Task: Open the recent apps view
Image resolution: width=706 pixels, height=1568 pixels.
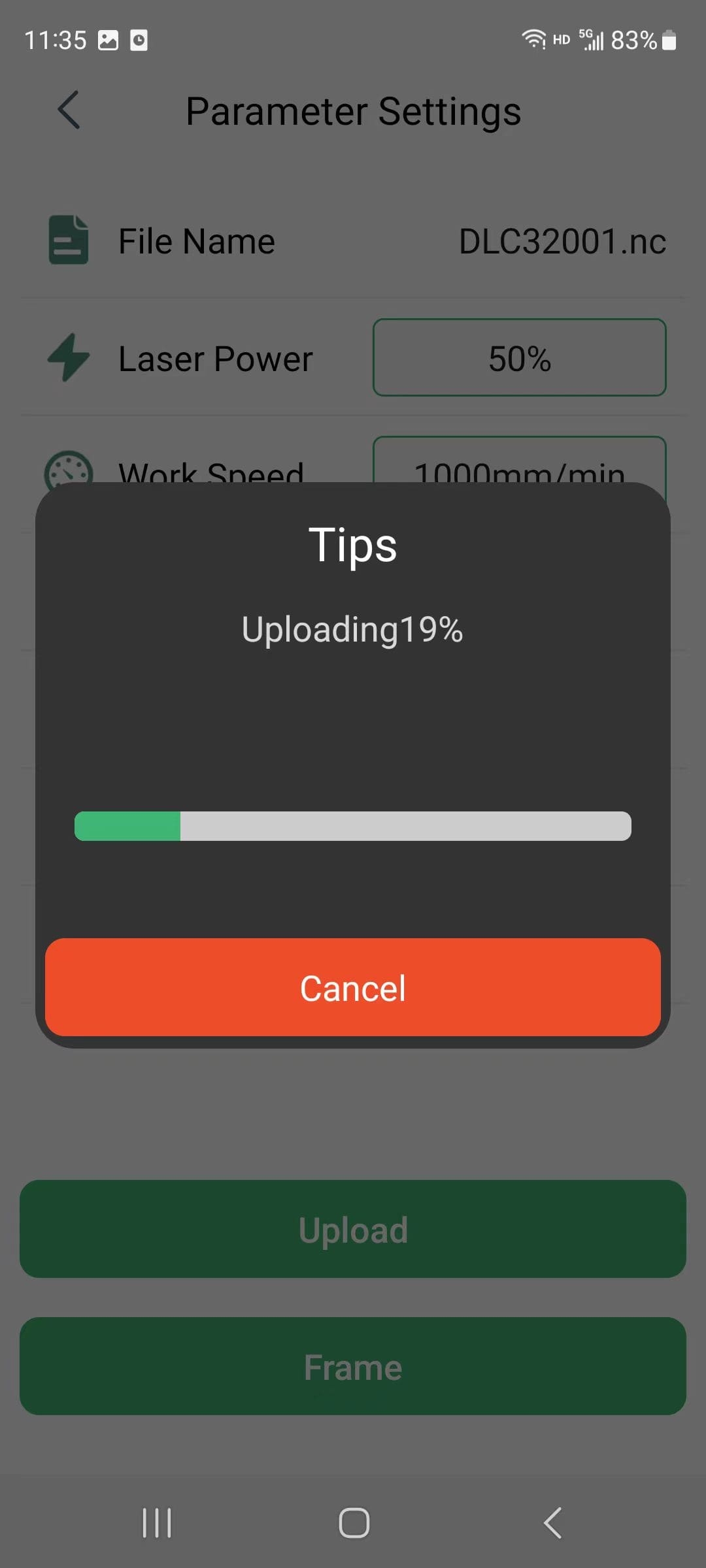Action: coord(157,1523)
